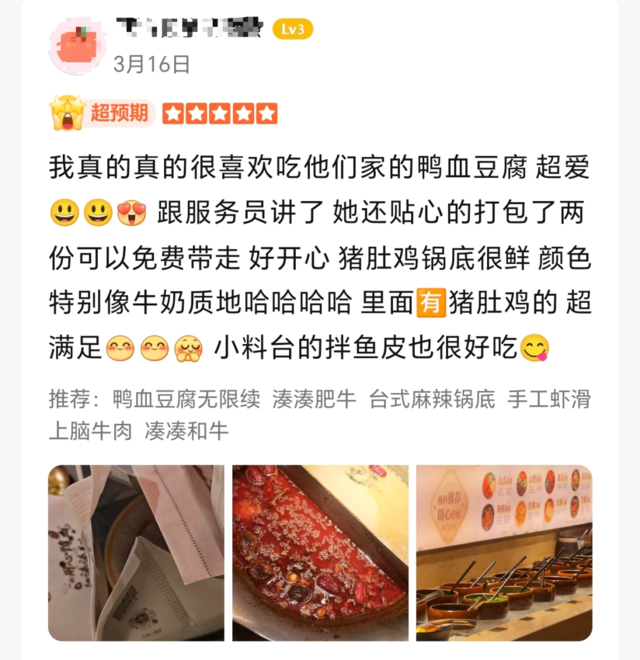View the spicy hotpot broth photo
Screen dimensions: 640x660
[x=320, y=552]
